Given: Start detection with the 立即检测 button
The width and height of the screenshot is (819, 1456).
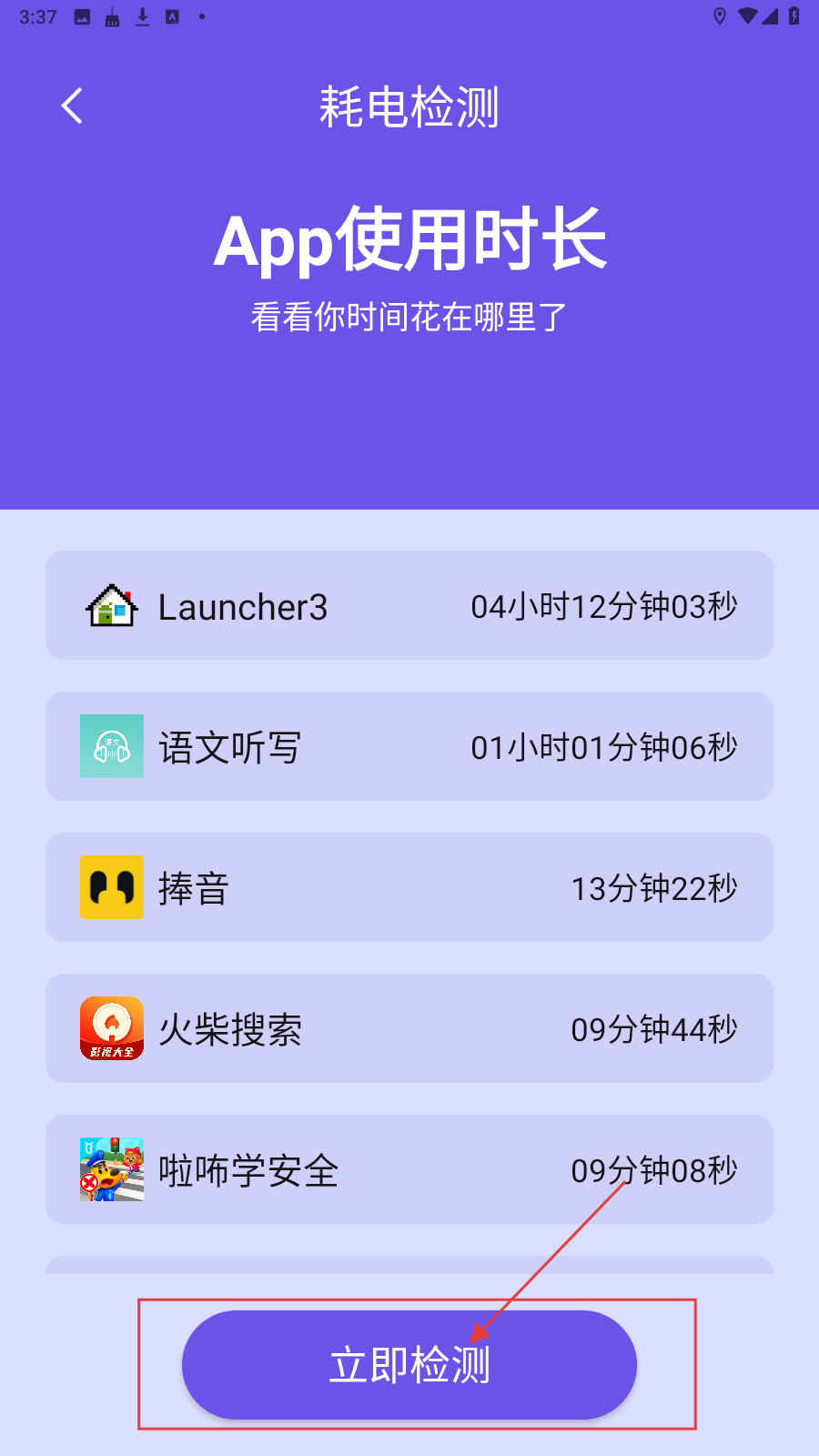Looking at the screenshot, I should click(409, 1364).
